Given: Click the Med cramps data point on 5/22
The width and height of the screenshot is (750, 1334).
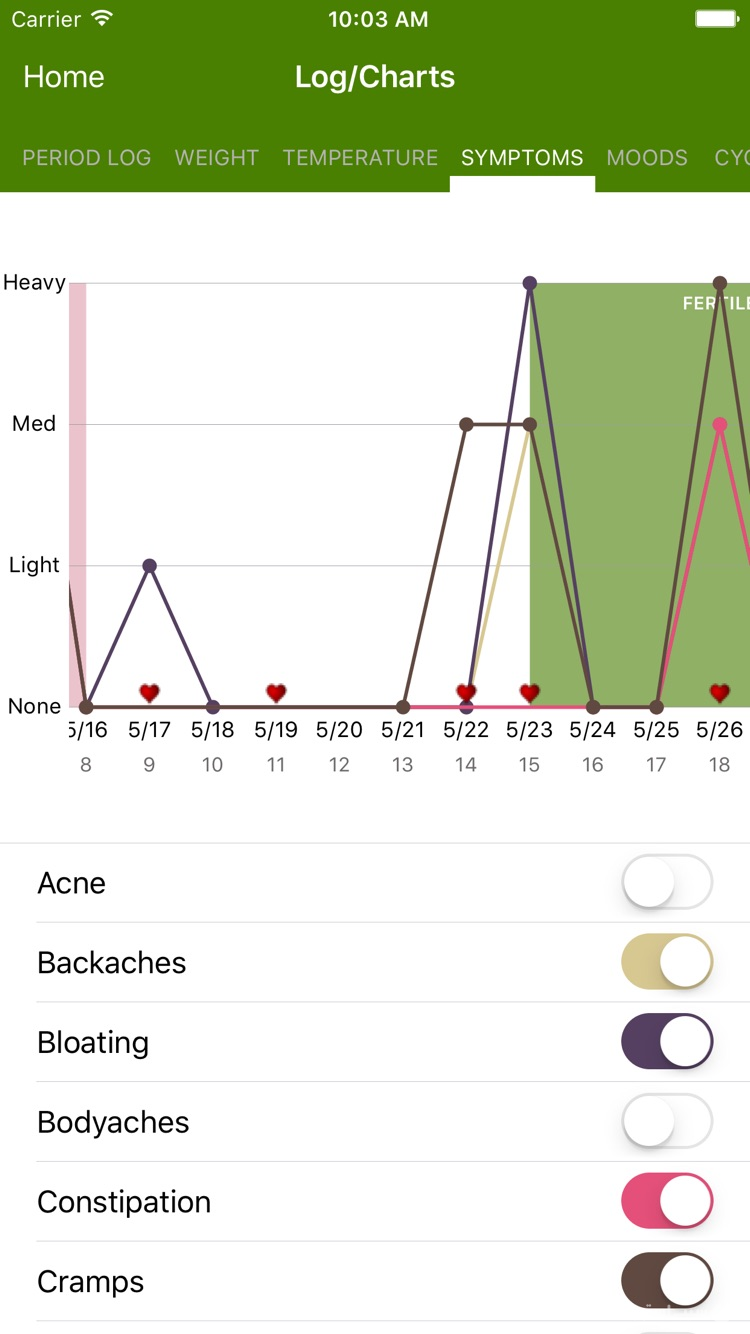Looking at the screenshot, I should (x=466, y=424).
